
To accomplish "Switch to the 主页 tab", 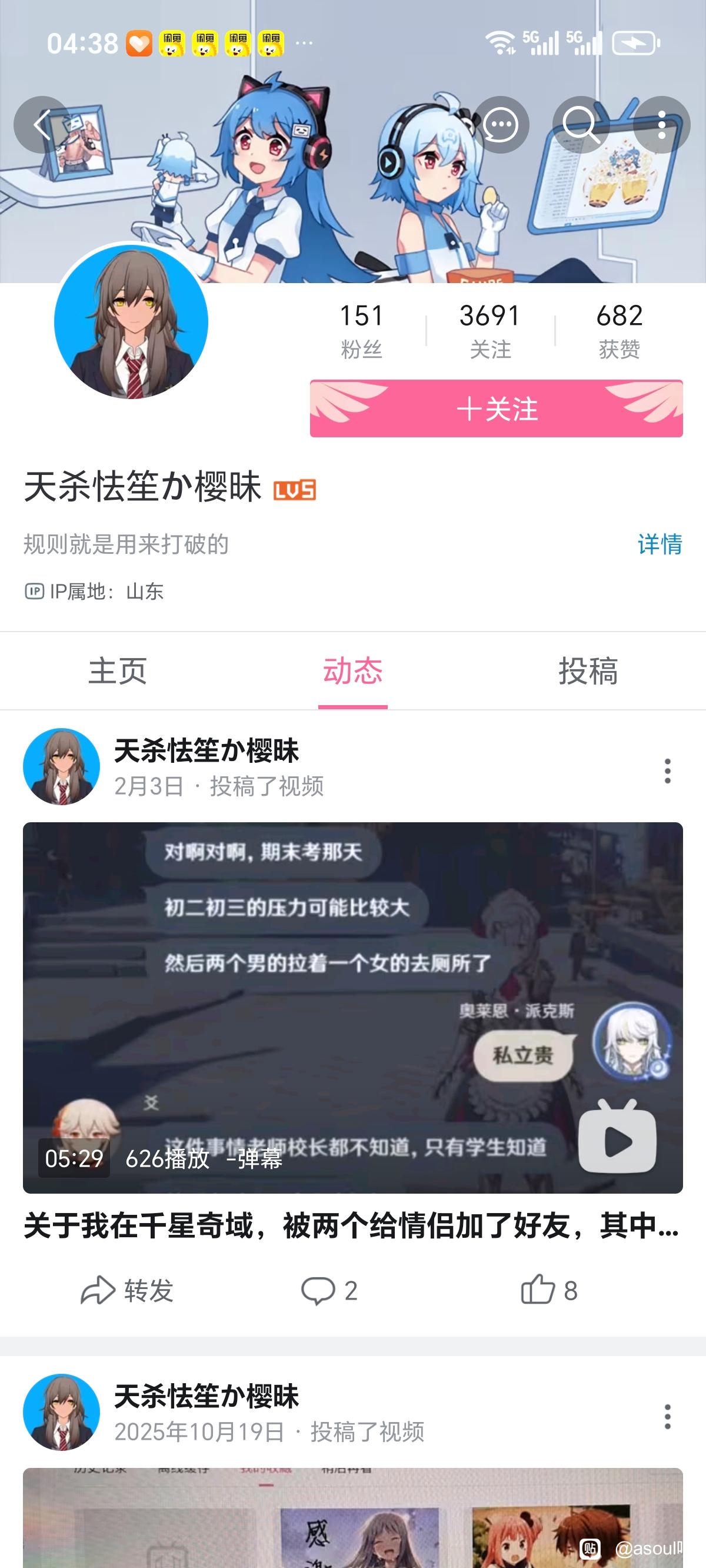I will (x=118, y=671).
